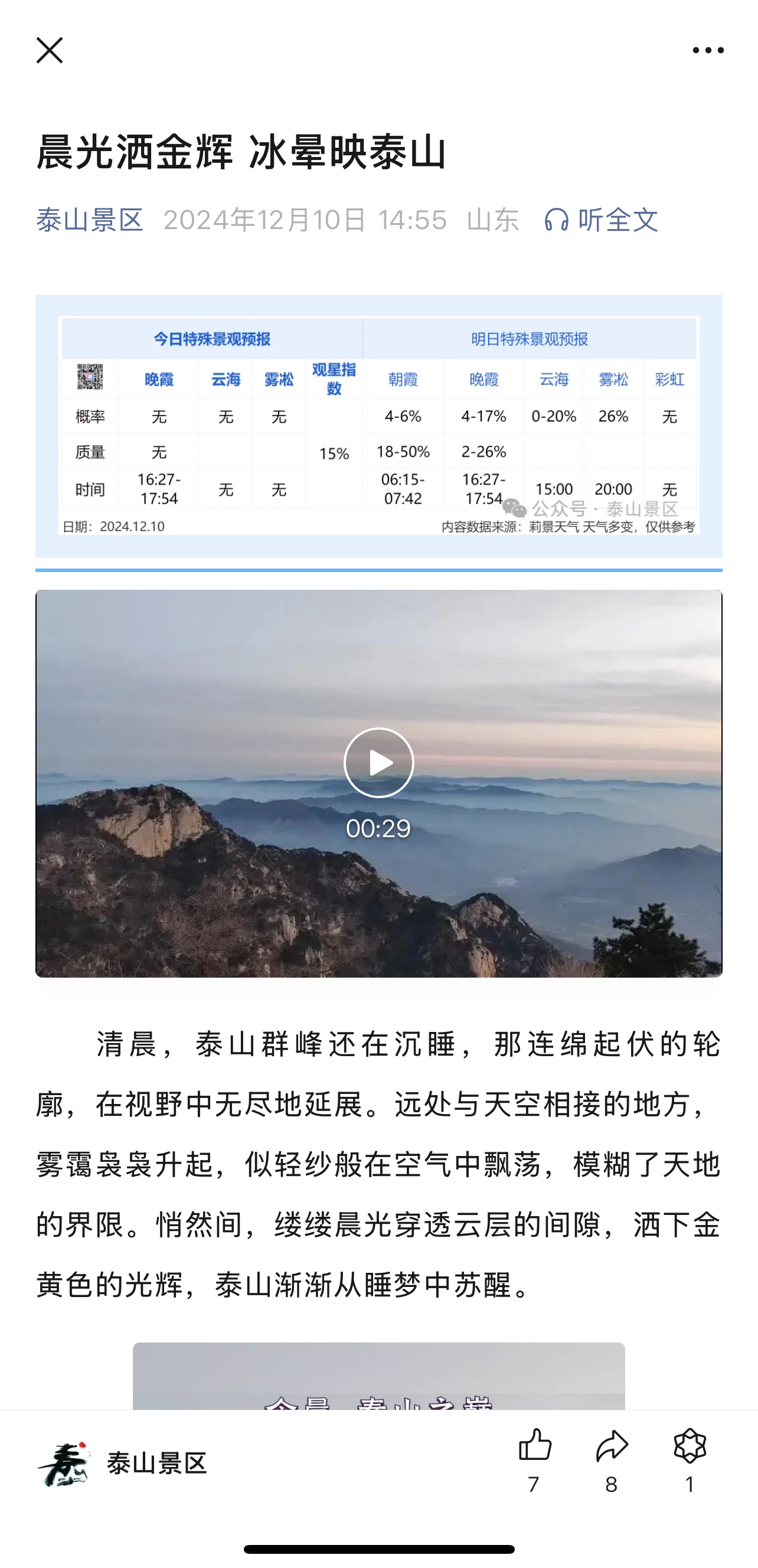Image resolution: width=758 pixels, height=1568 pixels.
Task: Open the 泰山景区 account link under title
Action: click(x=90, y=220)
